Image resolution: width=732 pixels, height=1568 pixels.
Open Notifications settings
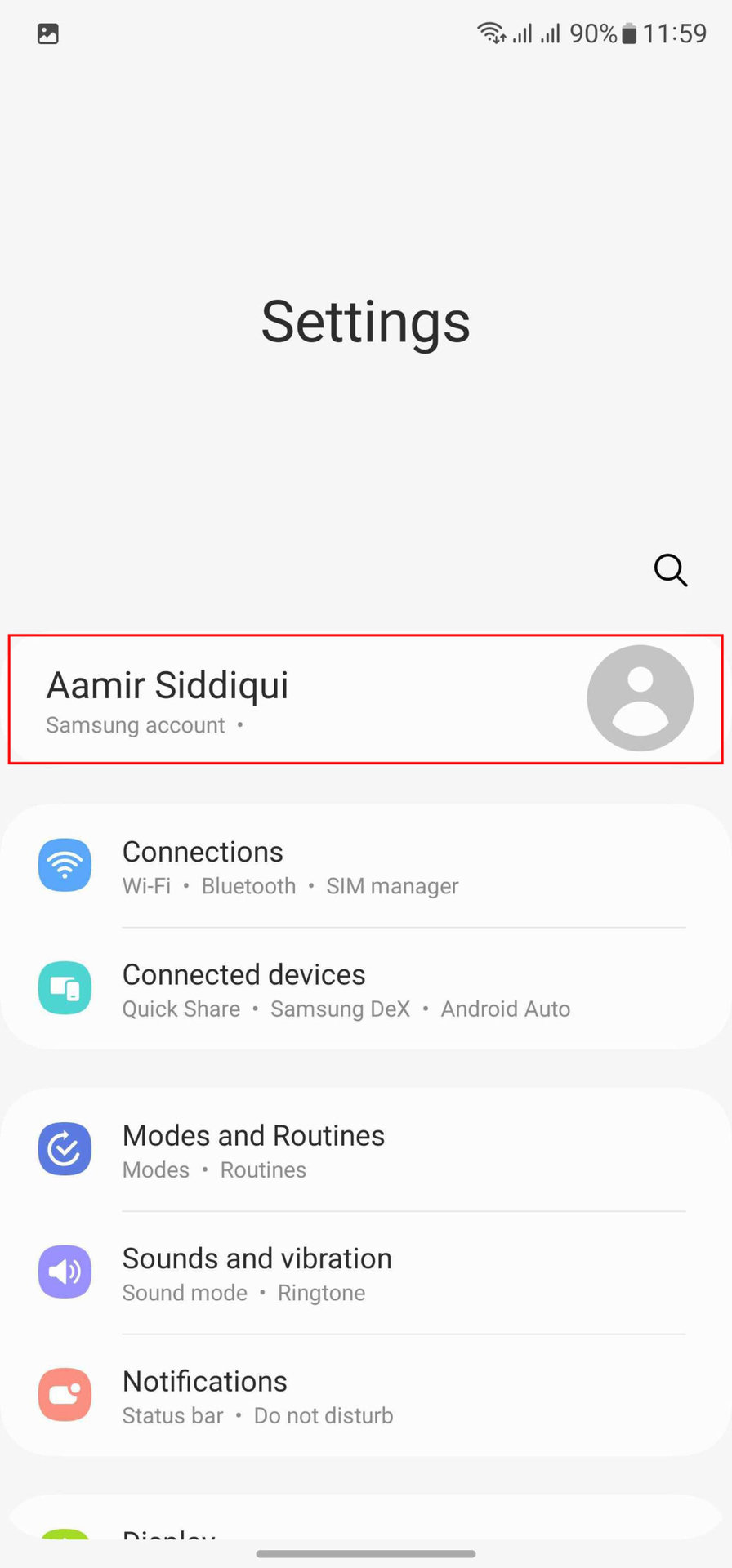click(x=366, y=1396)
